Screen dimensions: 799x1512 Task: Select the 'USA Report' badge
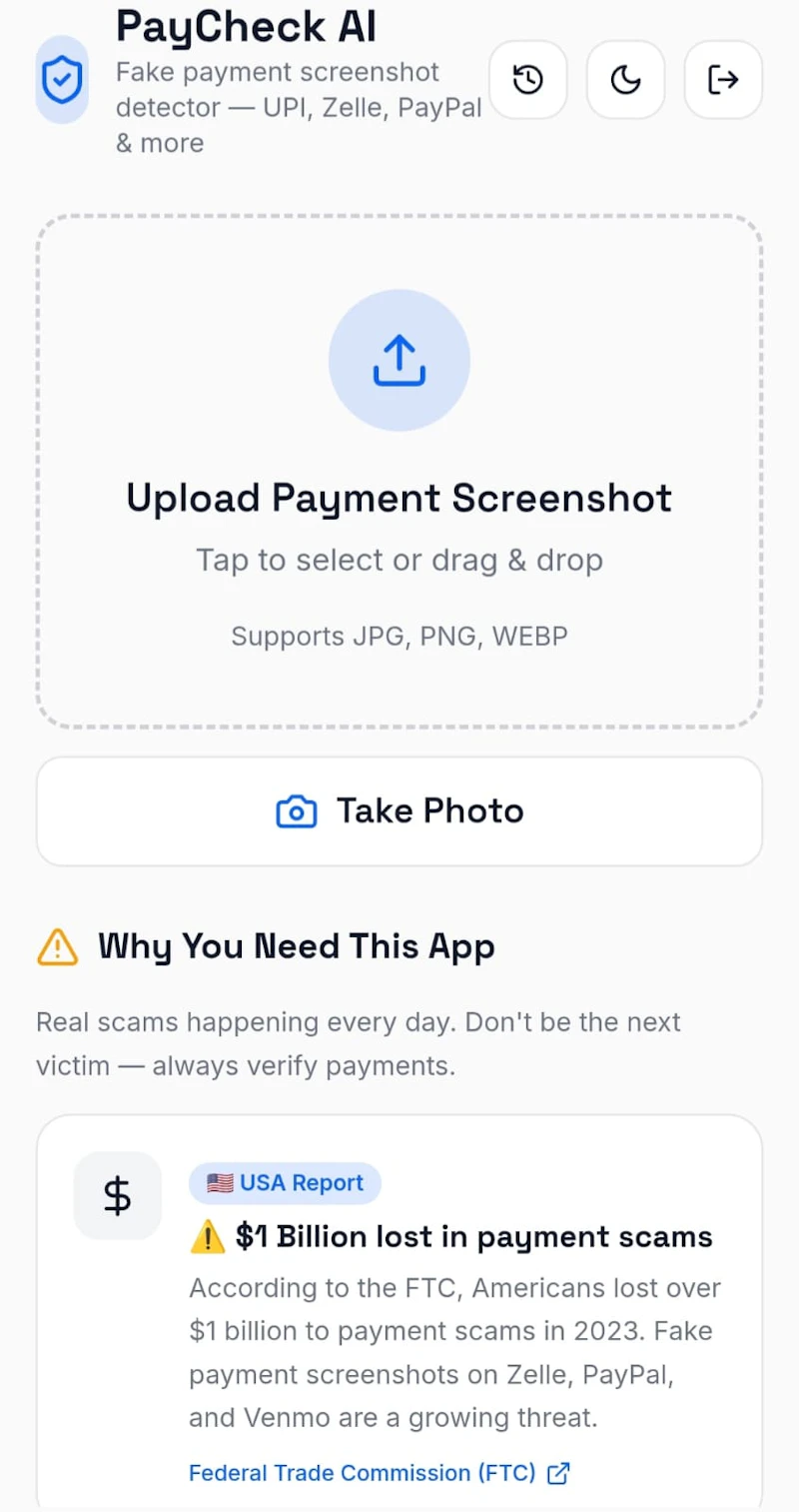click(x=284, y=1182)
